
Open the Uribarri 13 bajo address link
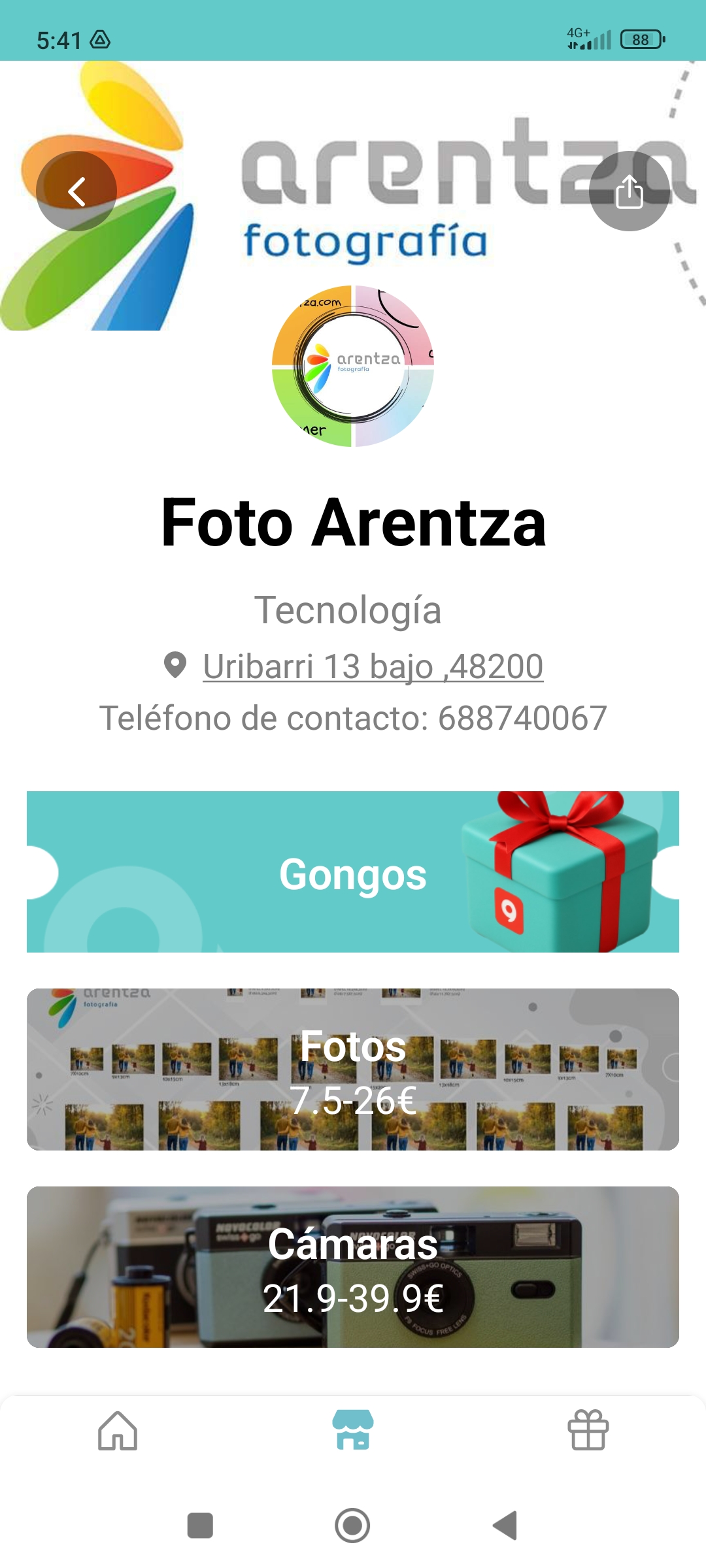(x=373, y=666)
